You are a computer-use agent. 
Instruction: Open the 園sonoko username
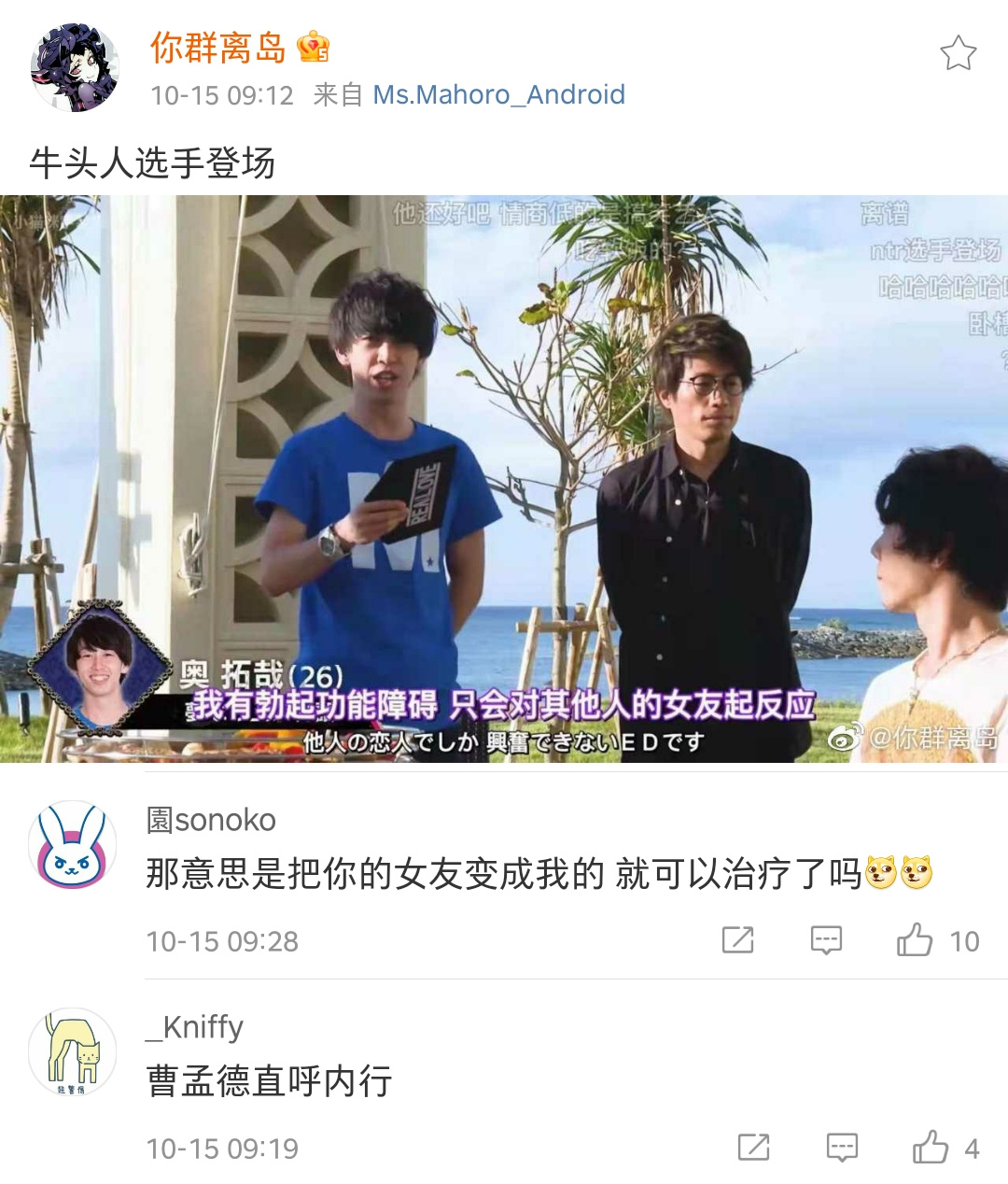point(211,820)
